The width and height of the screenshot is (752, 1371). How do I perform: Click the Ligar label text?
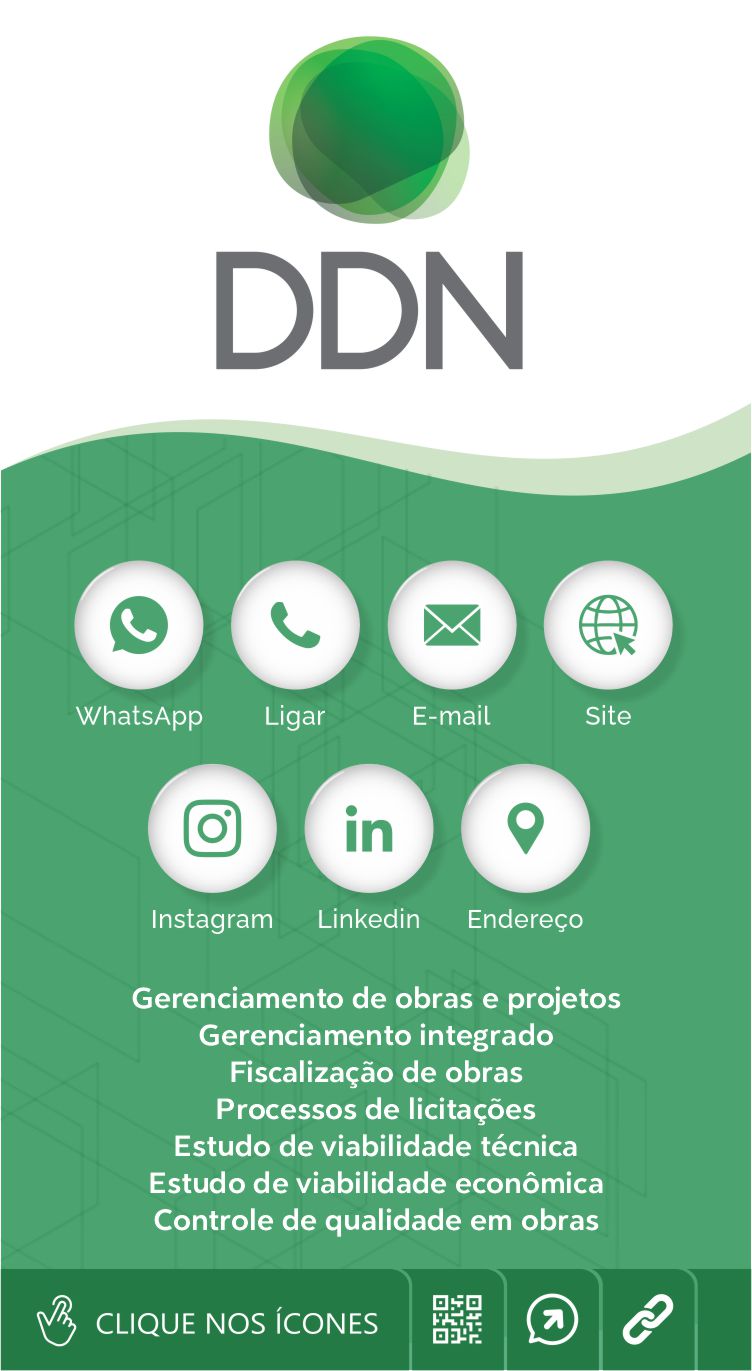(295, 716)
